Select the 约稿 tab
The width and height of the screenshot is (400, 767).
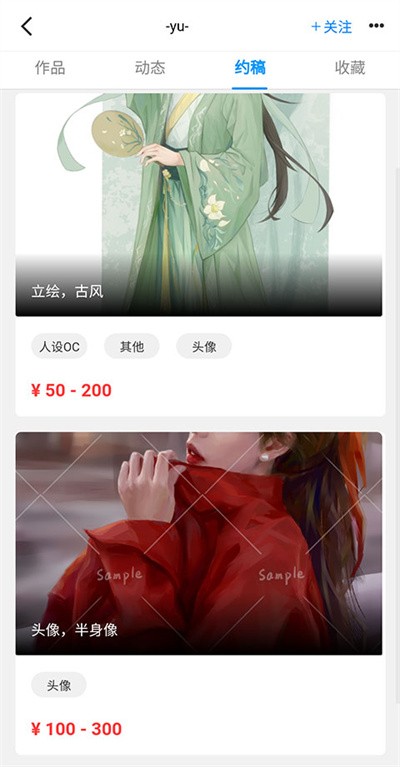(250, 68)
